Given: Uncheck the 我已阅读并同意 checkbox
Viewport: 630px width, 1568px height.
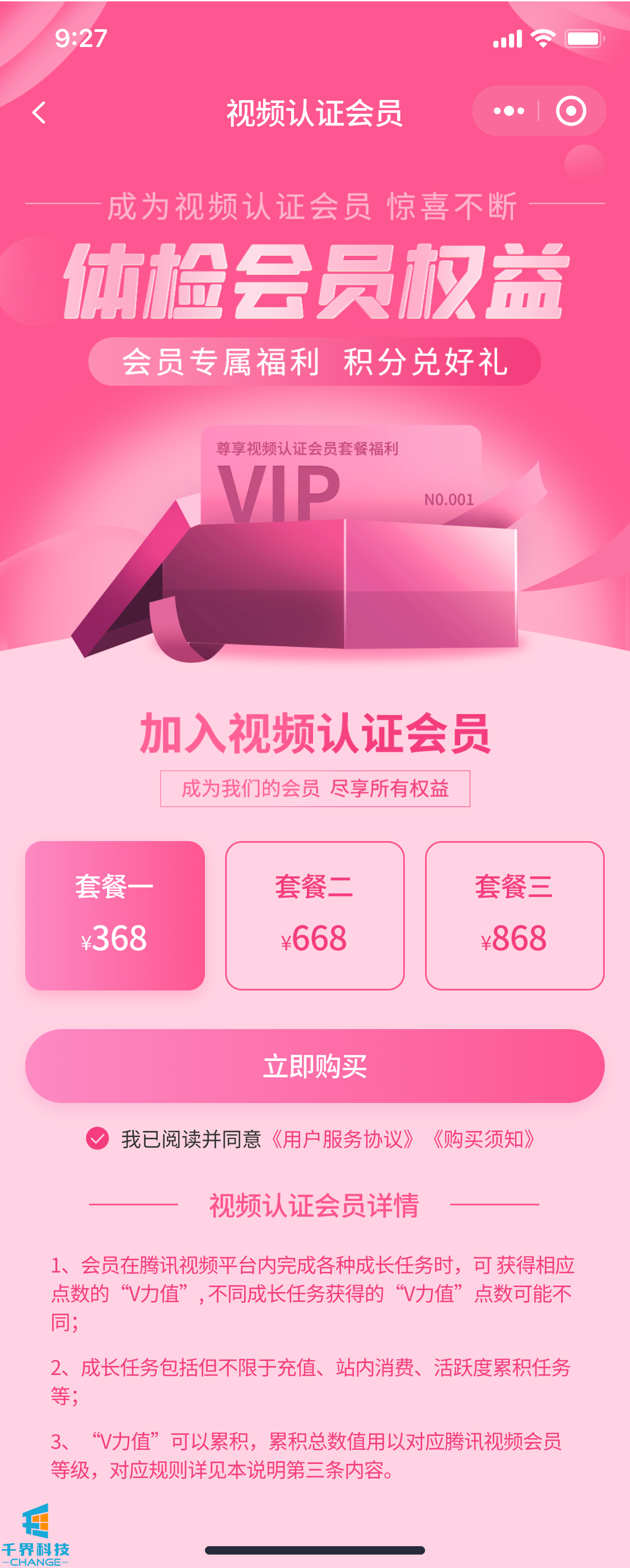Looking at the screenshot, I should pyautogui.click(x=97, y=1138).
